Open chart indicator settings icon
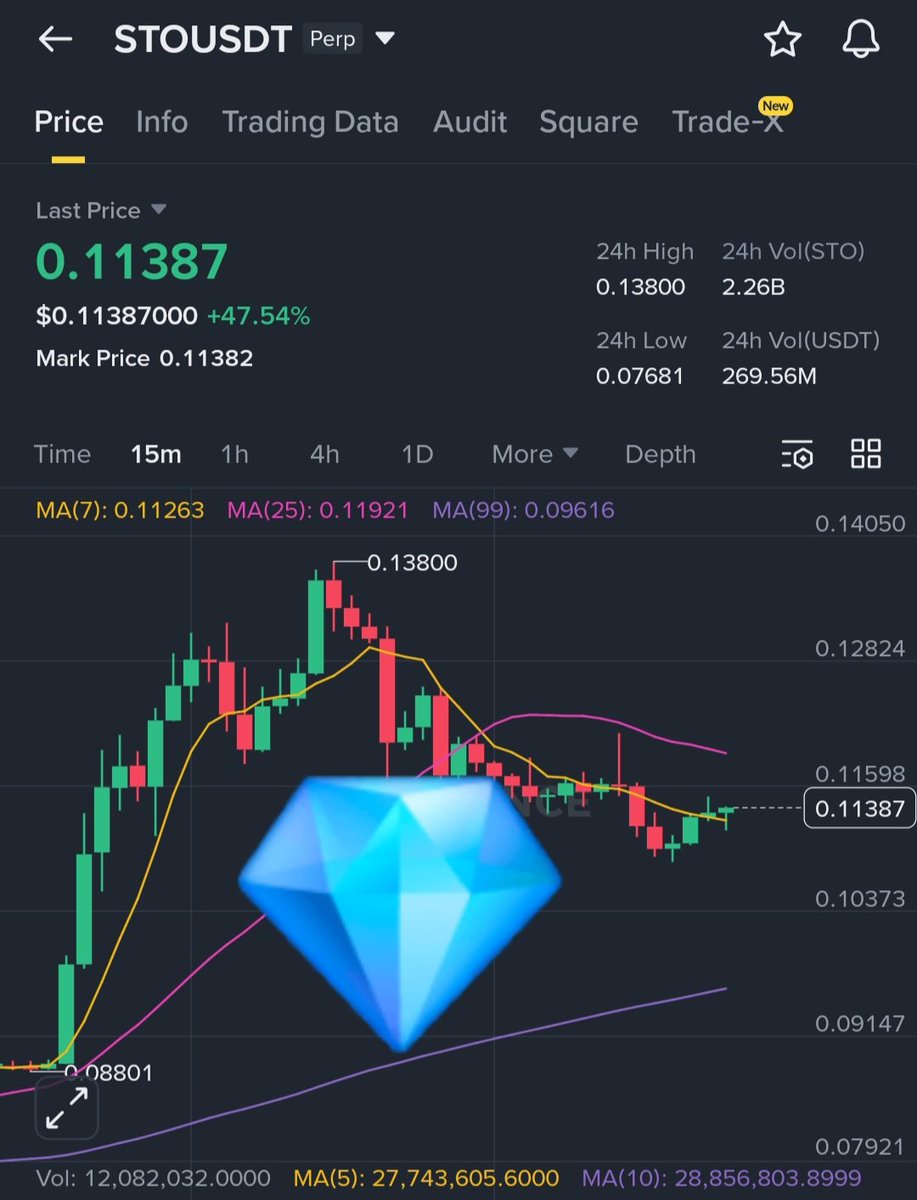Image resolution: width=917 pixels, height=1200 pixels. [797, 454]
